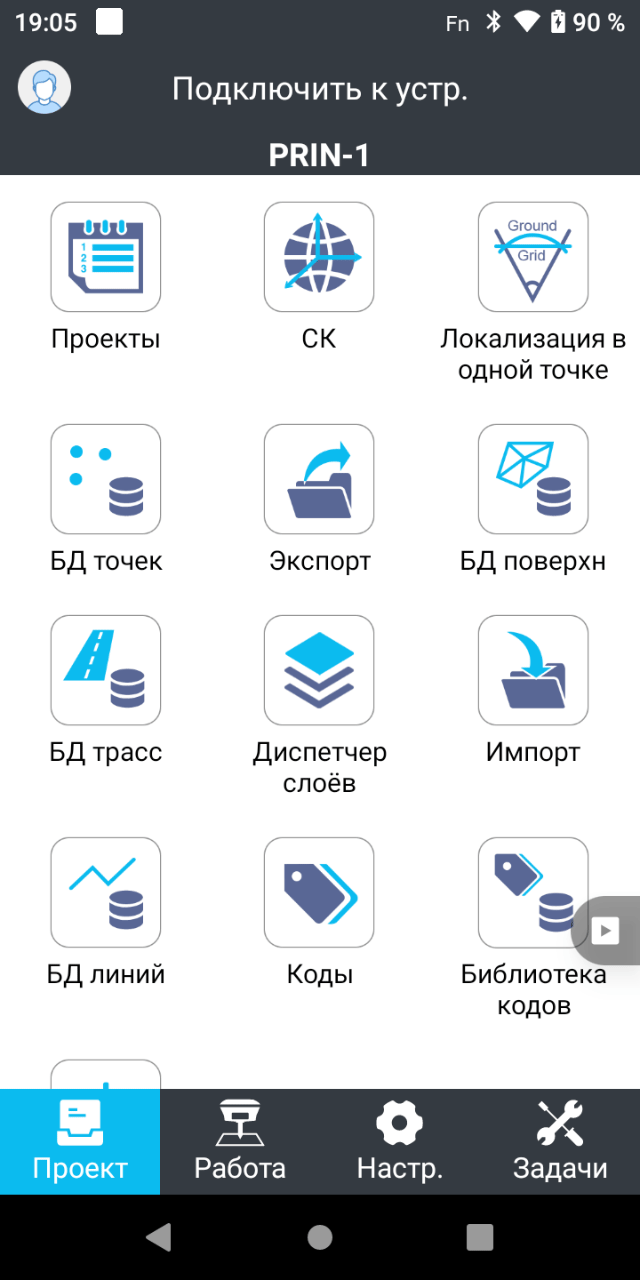640x1280 pixels.
Task: Tap the system back button
Action: (x=159, y=1237)
